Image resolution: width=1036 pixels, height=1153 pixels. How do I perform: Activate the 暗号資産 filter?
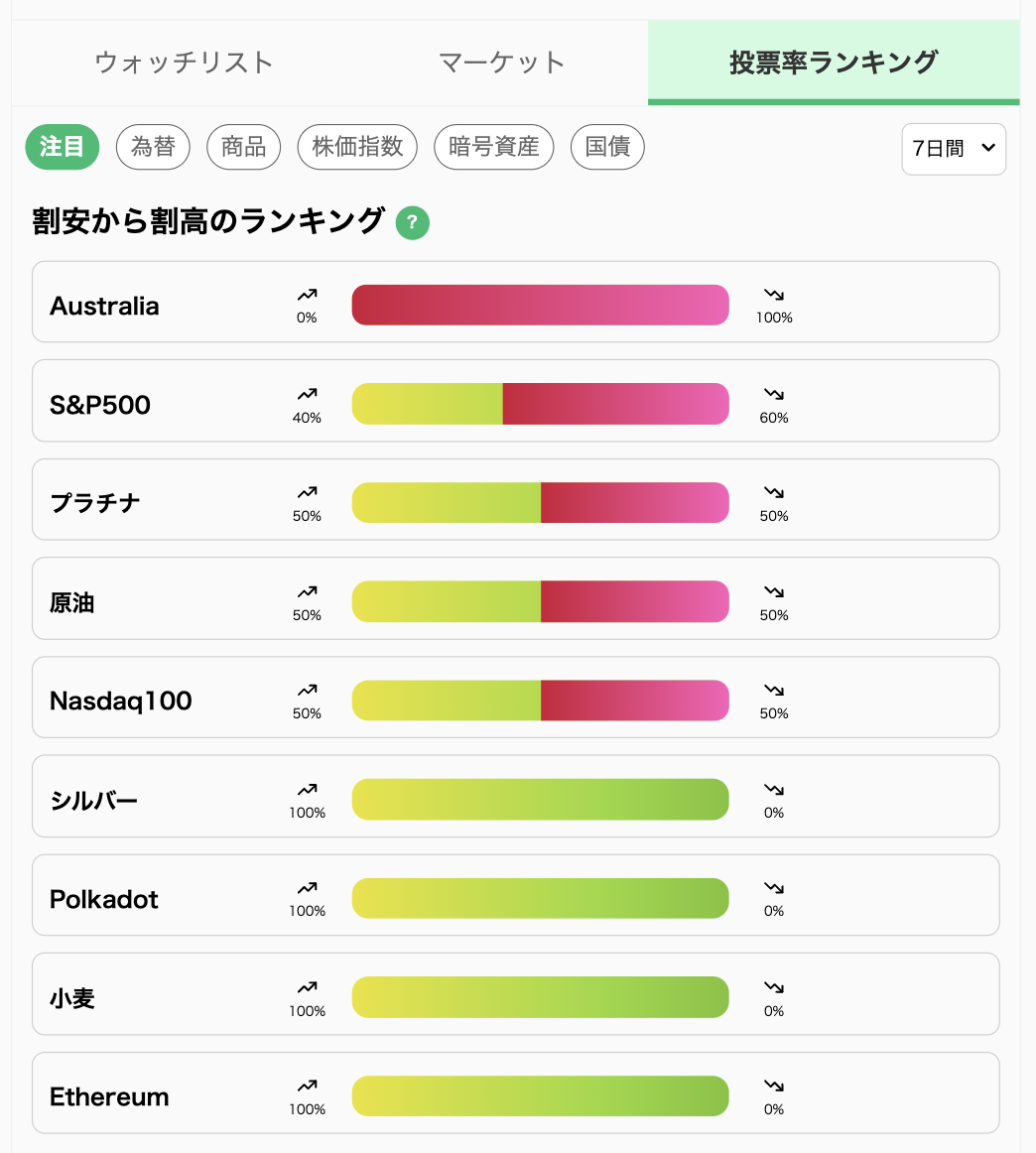(493, 147)
